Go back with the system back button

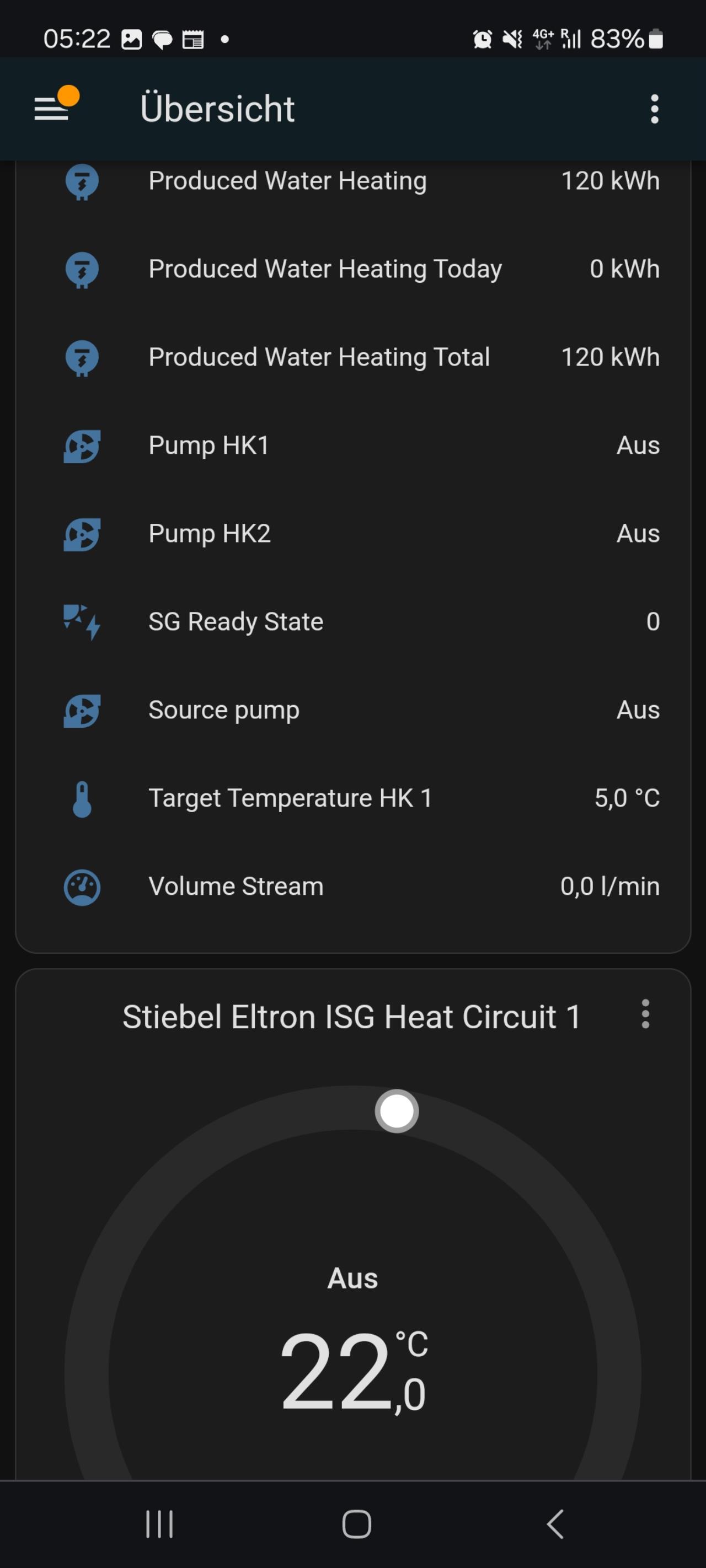(x=555, y=1524)
